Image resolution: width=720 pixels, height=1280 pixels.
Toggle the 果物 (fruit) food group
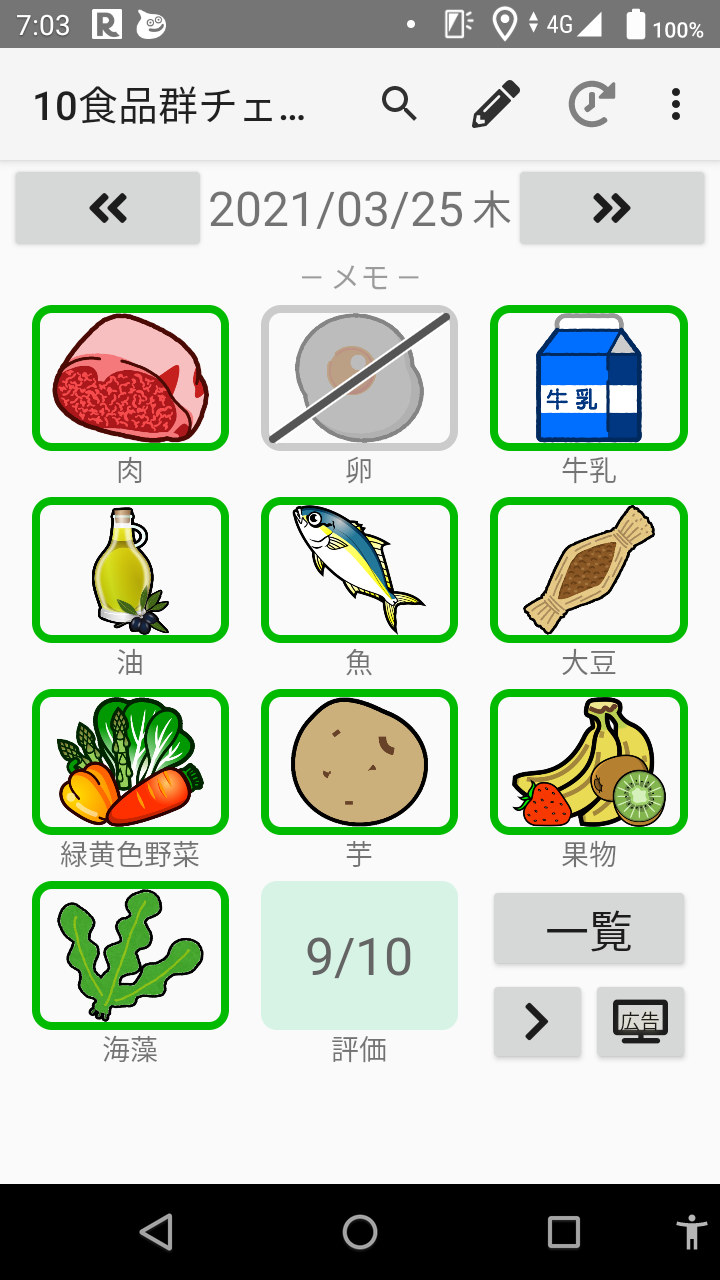pyautogui.click(x=588, y=761)
